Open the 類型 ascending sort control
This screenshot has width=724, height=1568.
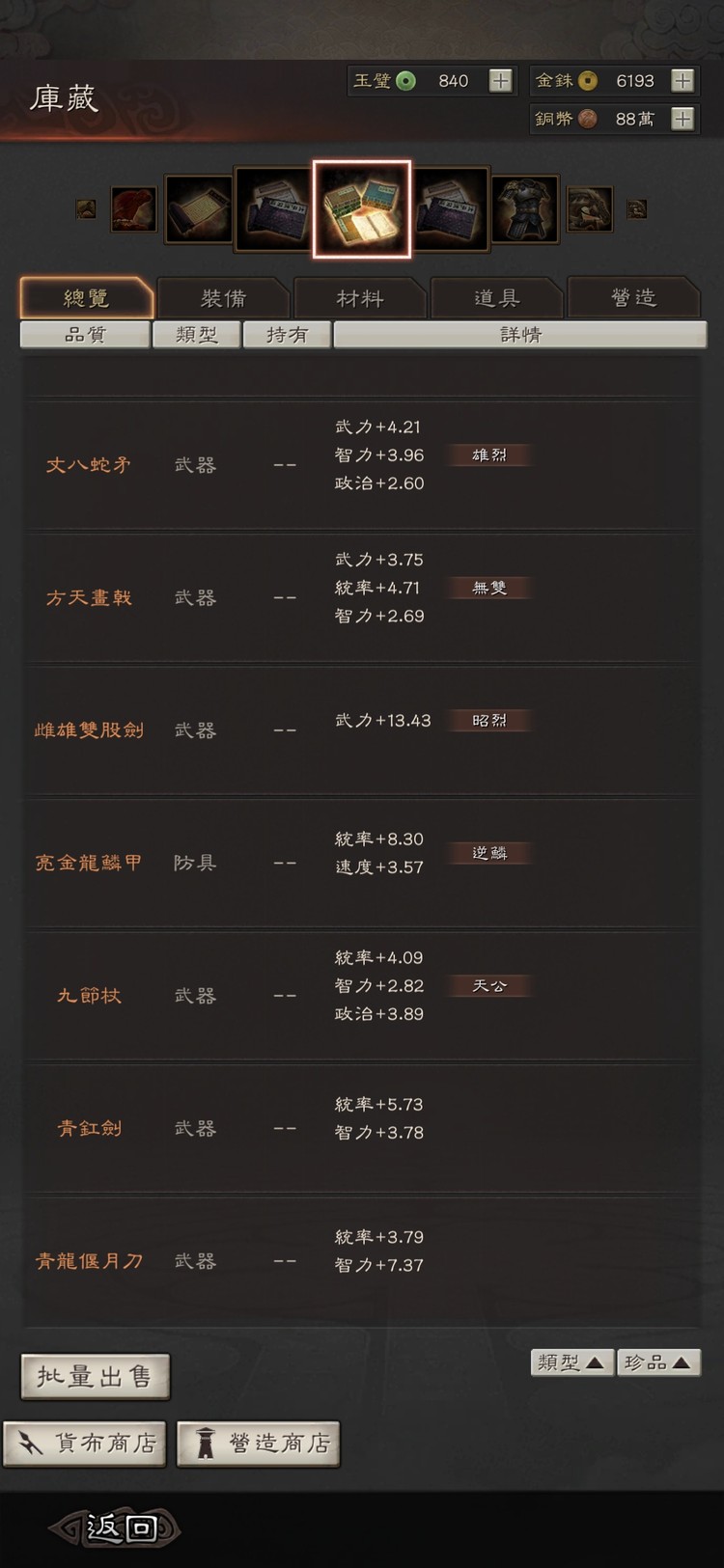(571, 1362)
